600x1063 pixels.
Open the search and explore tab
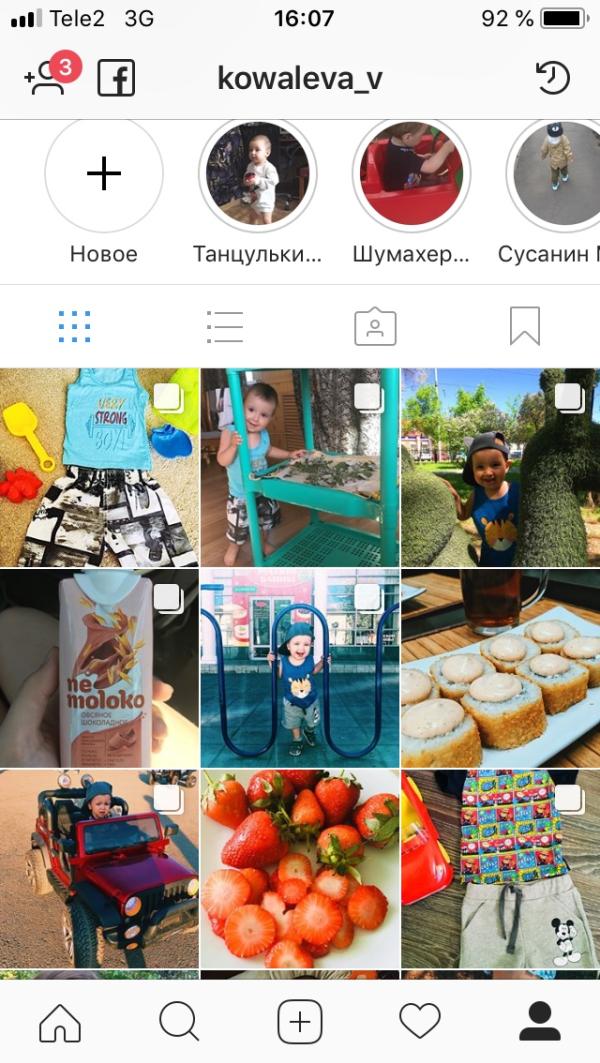pos(179,1022)
